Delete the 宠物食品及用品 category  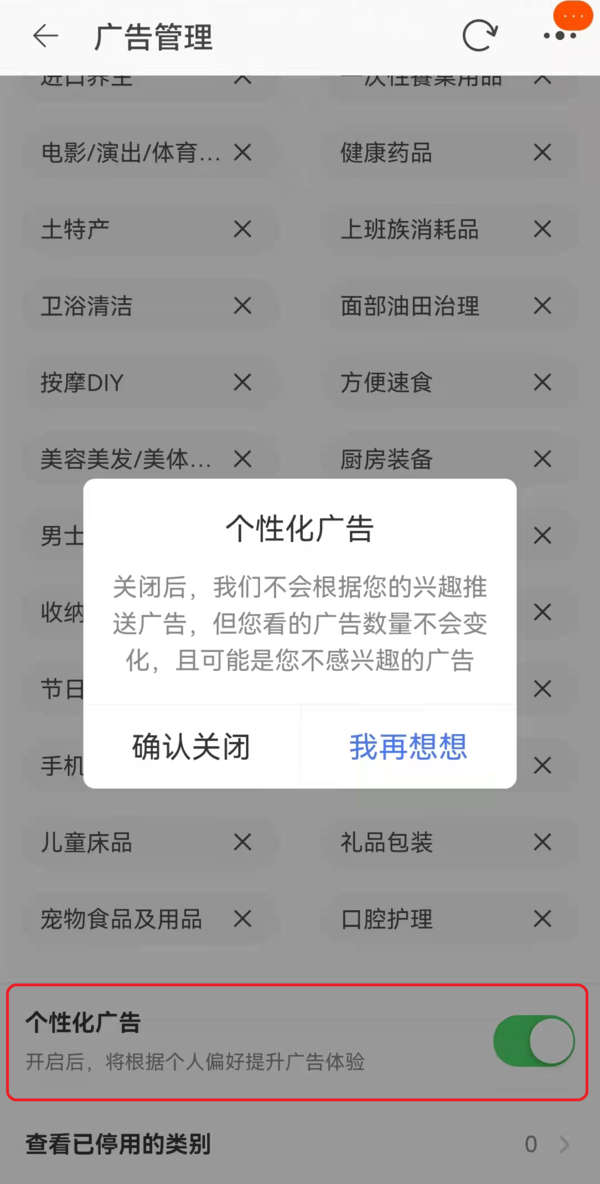click(x=242, y=918)
